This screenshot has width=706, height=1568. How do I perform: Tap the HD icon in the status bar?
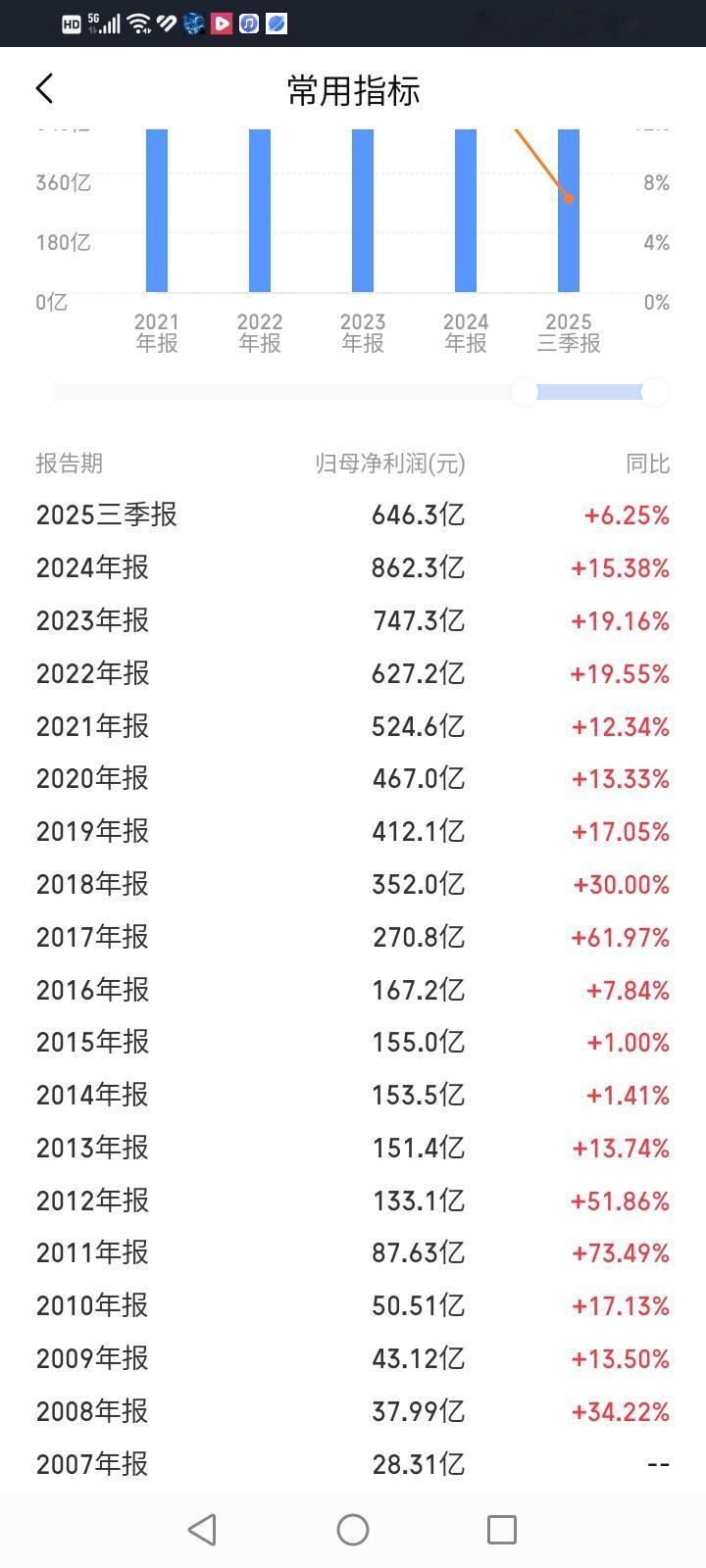(72, 24)
